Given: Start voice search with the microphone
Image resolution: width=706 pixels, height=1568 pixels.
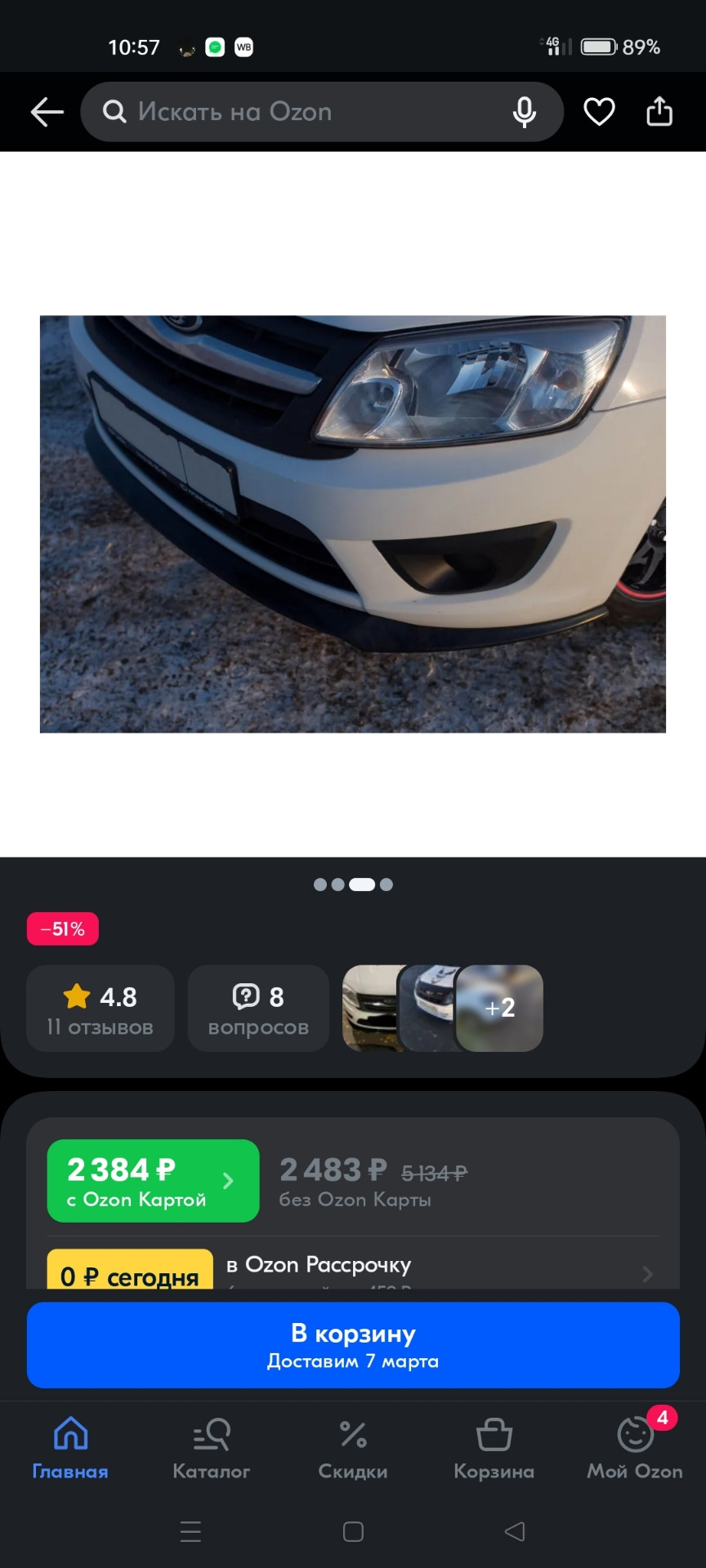Looking at the screenshot, I should click(x=524, y=112).
